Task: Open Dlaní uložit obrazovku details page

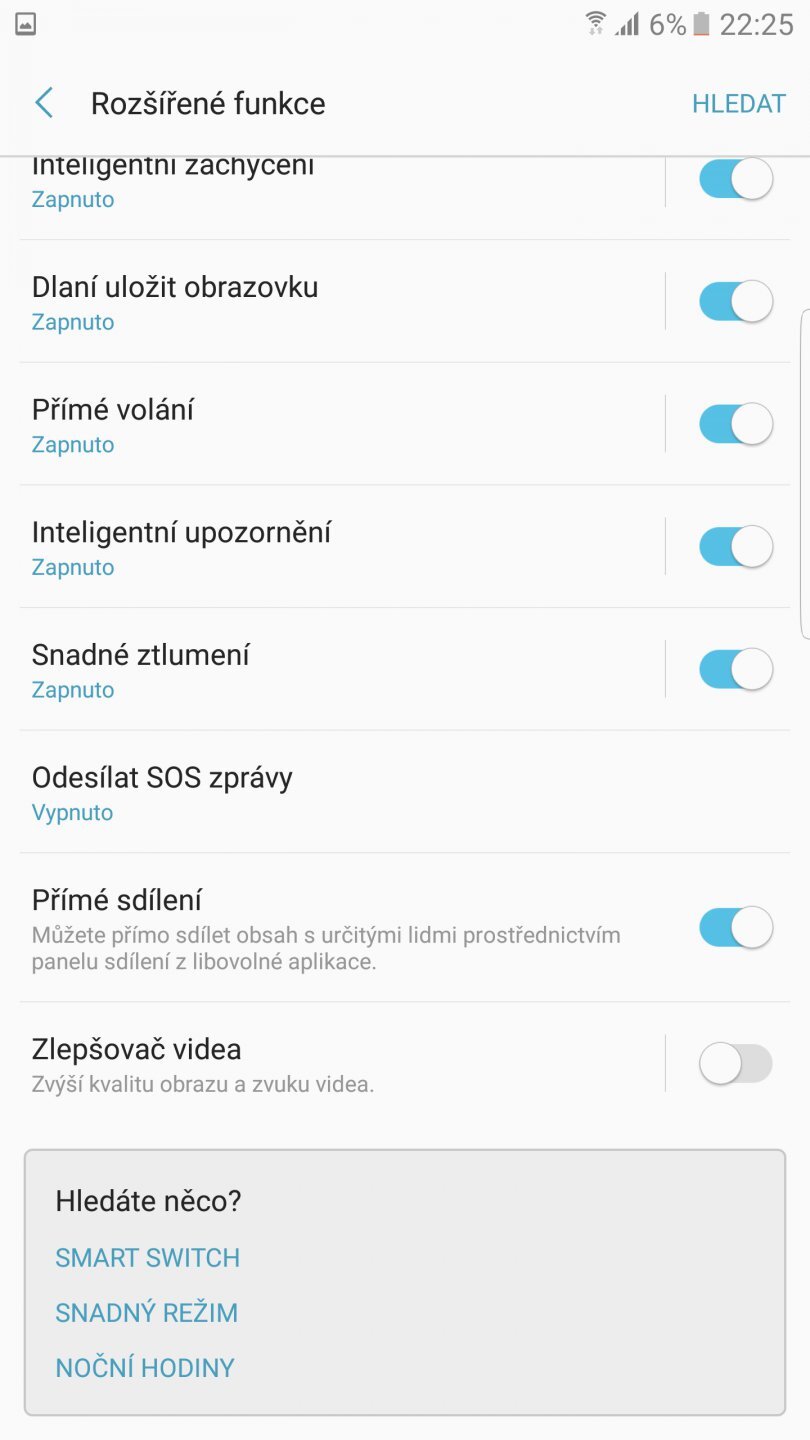Action: click(x=300, y=300)
